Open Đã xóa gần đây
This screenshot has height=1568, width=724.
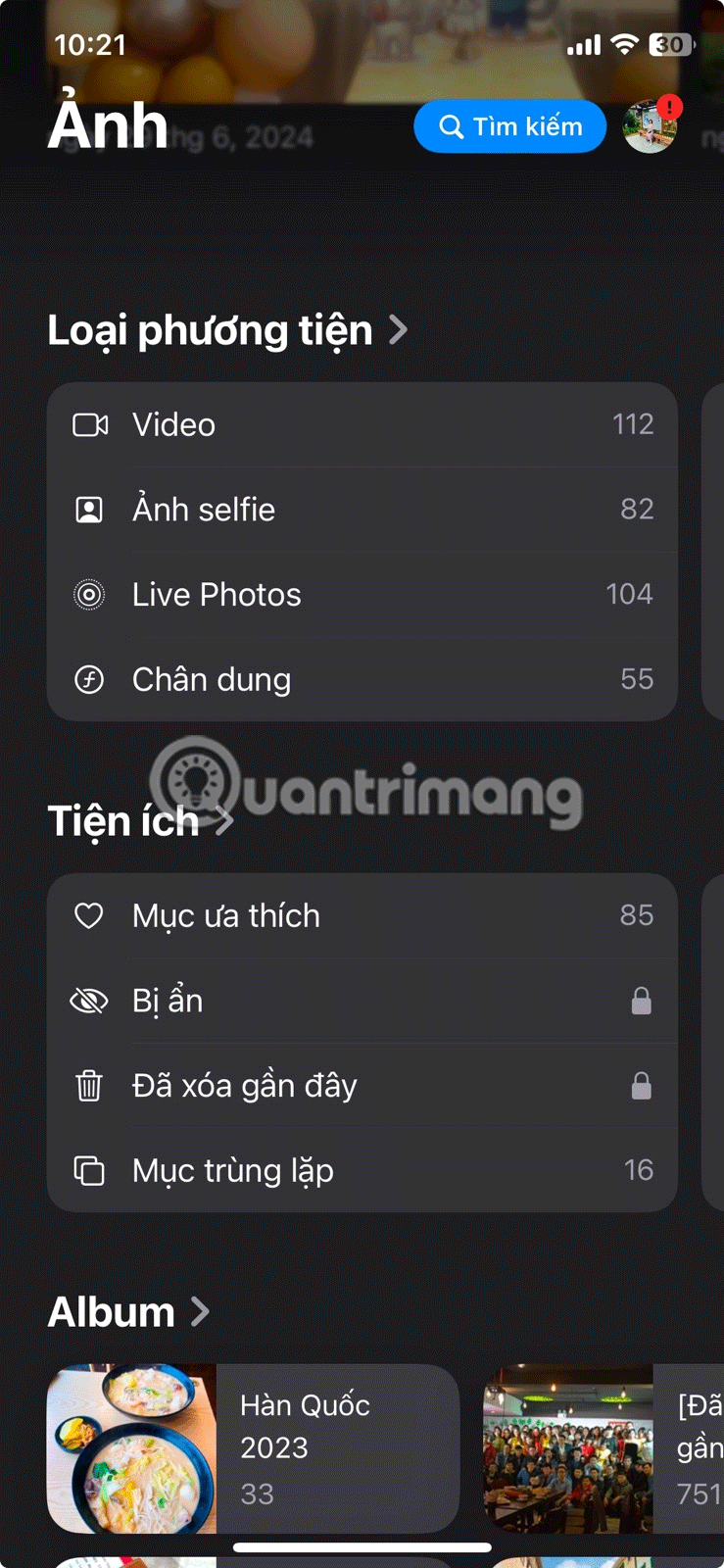(x=362, y=1086)
